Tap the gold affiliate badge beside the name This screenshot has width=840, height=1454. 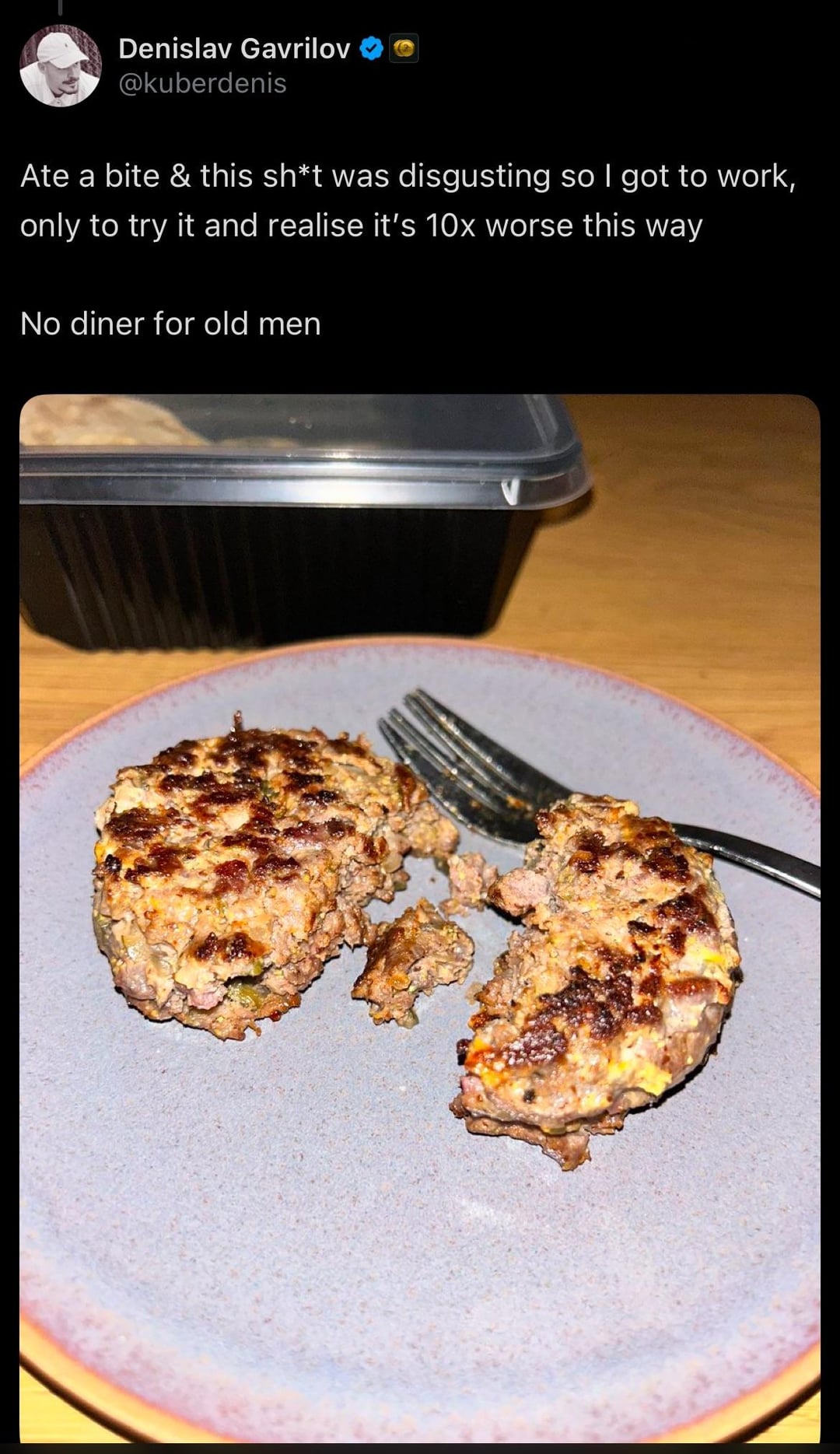coord(404,49)
